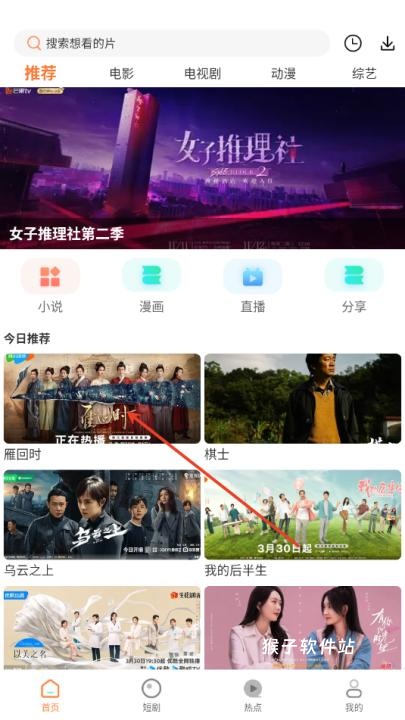This screenshot has height=720, width=405.
Task: Open the 直播 section
Action: point(253,286)
